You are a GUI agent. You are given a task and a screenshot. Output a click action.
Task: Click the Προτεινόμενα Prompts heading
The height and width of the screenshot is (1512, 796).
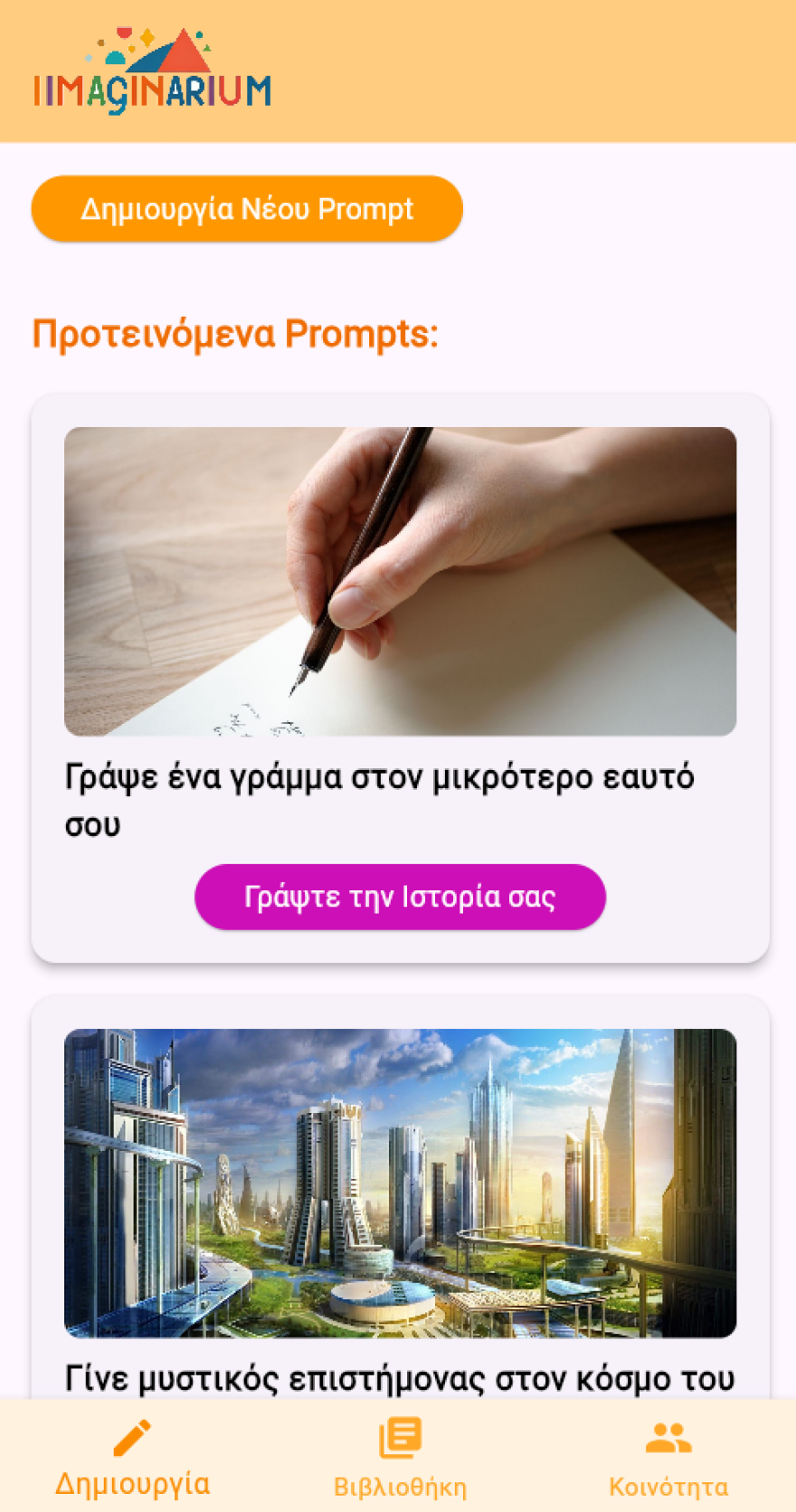[233, 333]
